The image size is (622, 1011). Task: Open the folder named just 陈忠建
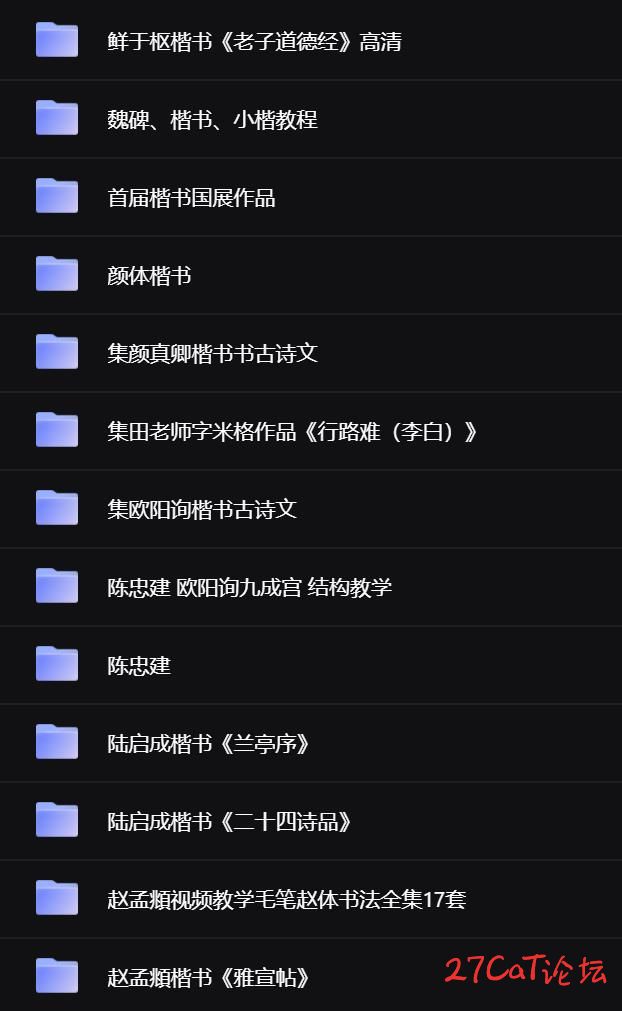point(139,666)
